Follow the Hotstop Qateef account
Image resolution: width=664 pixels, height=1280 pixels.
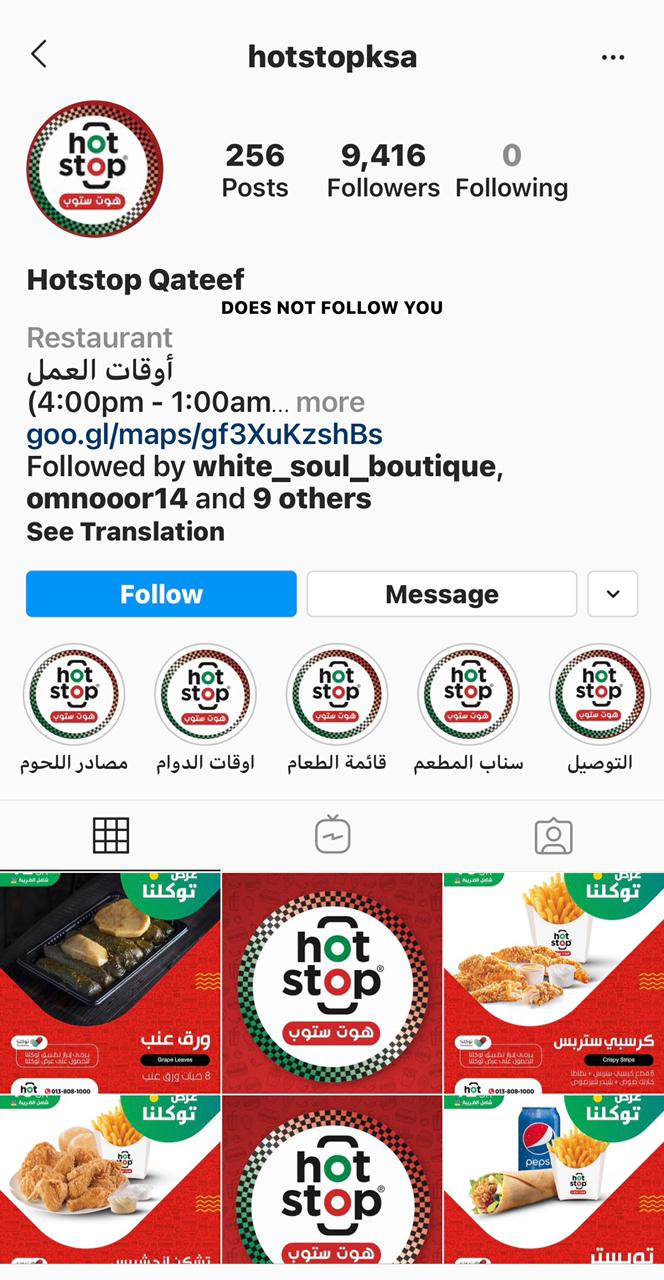pos(161,594)
